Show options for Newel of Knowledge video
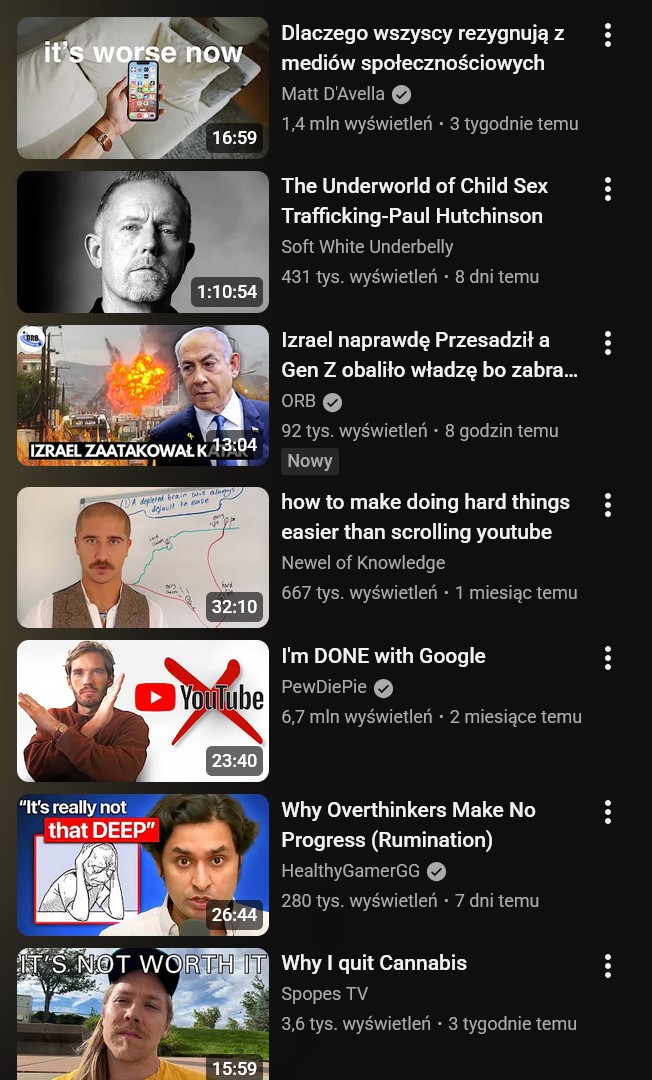The width and height of the screenshot is (652, 1080). click(607, 505)
